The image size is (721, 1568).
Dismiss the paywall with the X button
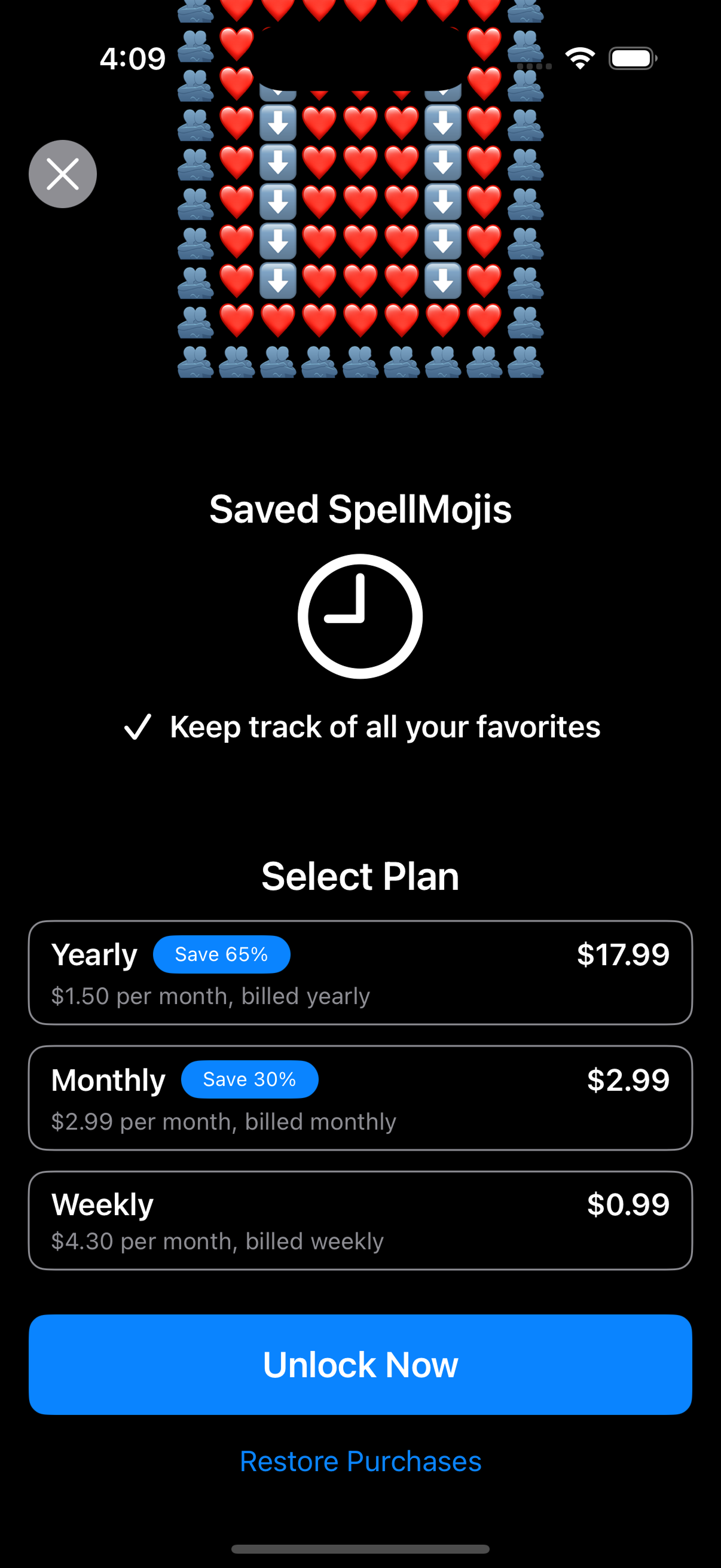63,174
